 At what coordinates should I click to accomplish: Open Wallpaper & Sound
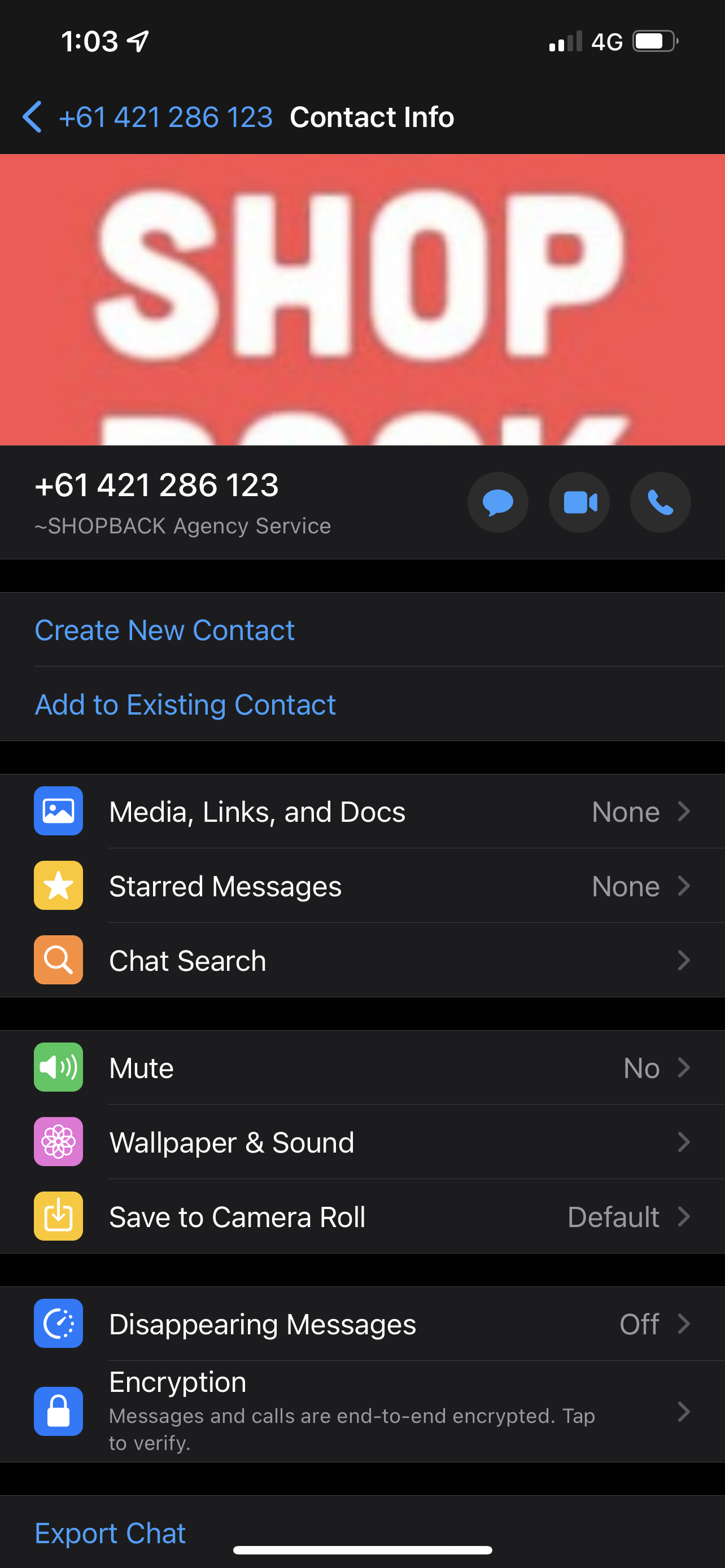click(362, 1142)
